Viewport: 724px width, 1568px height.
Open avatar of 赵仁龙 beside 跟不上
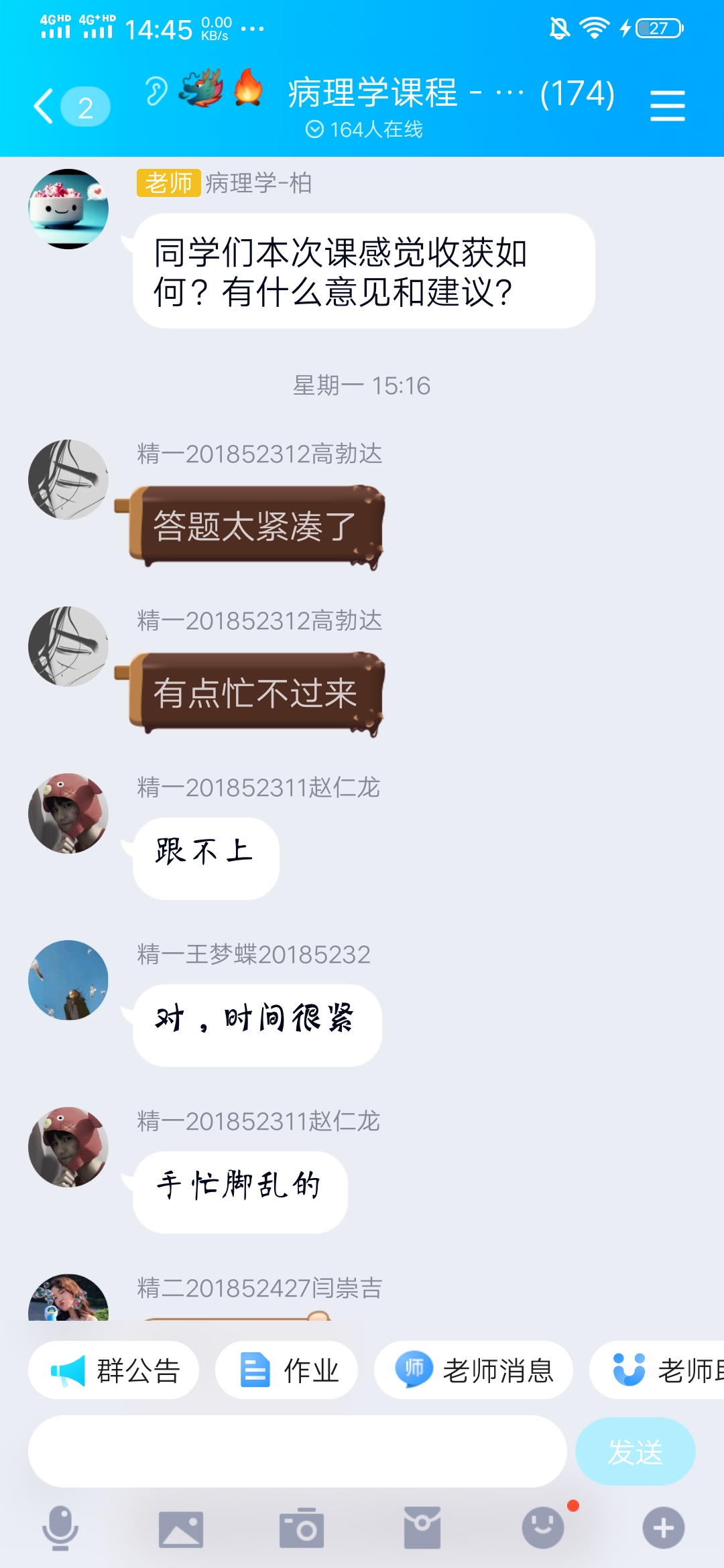pos(68,813)
